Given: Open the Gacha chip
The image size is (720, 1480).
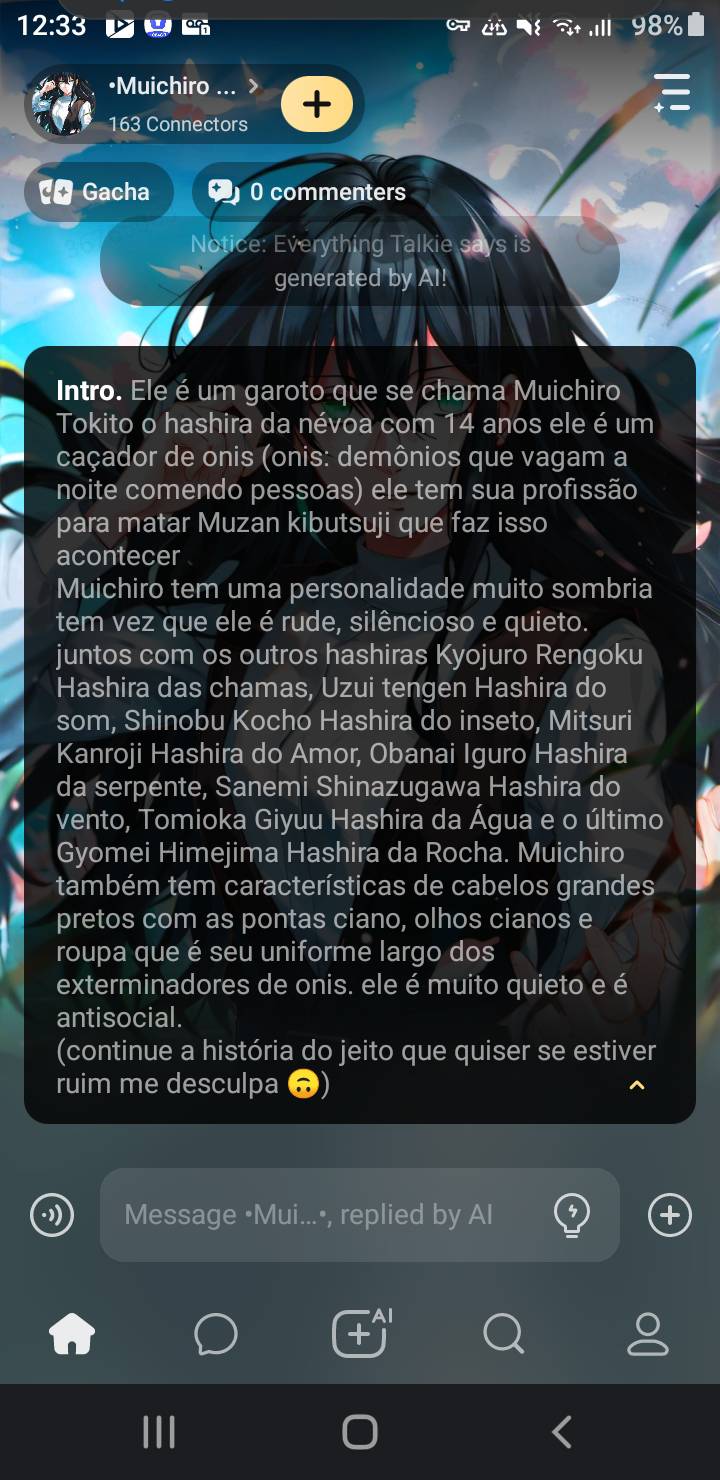Looking at the screenshot, I should click(98, 192).
